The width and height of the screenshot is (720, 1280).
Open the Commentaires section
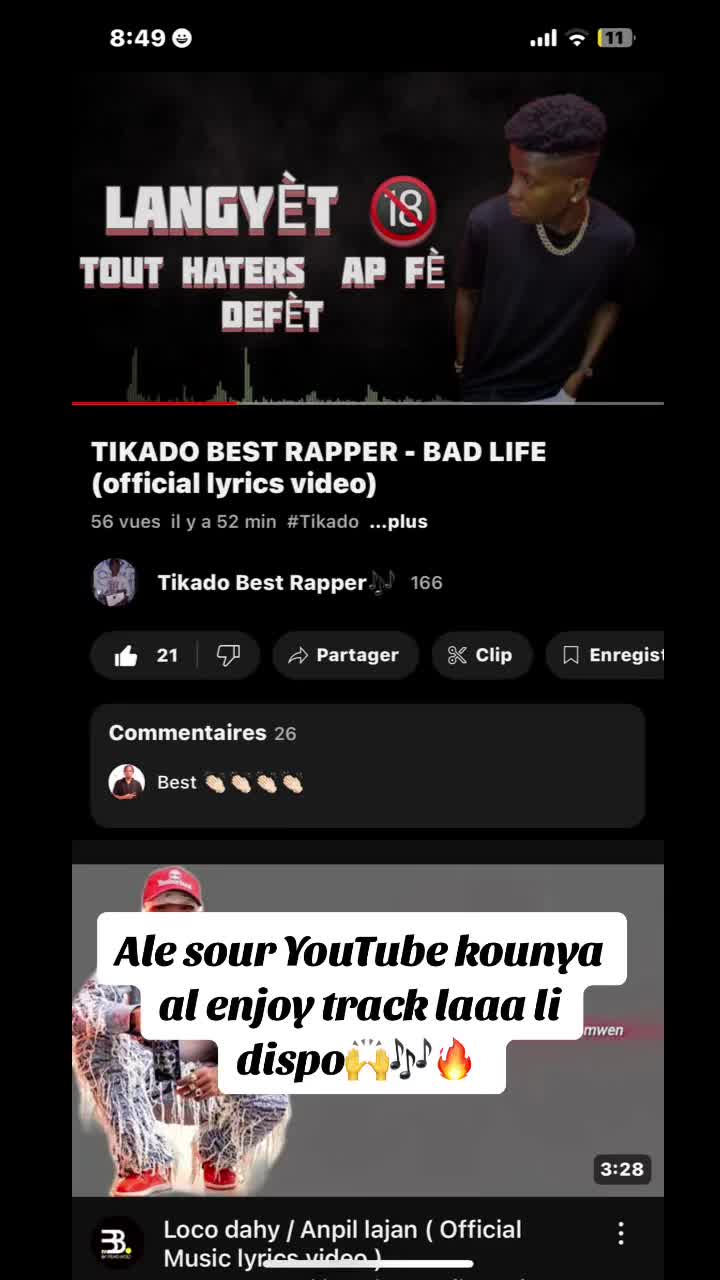(368, 766)
